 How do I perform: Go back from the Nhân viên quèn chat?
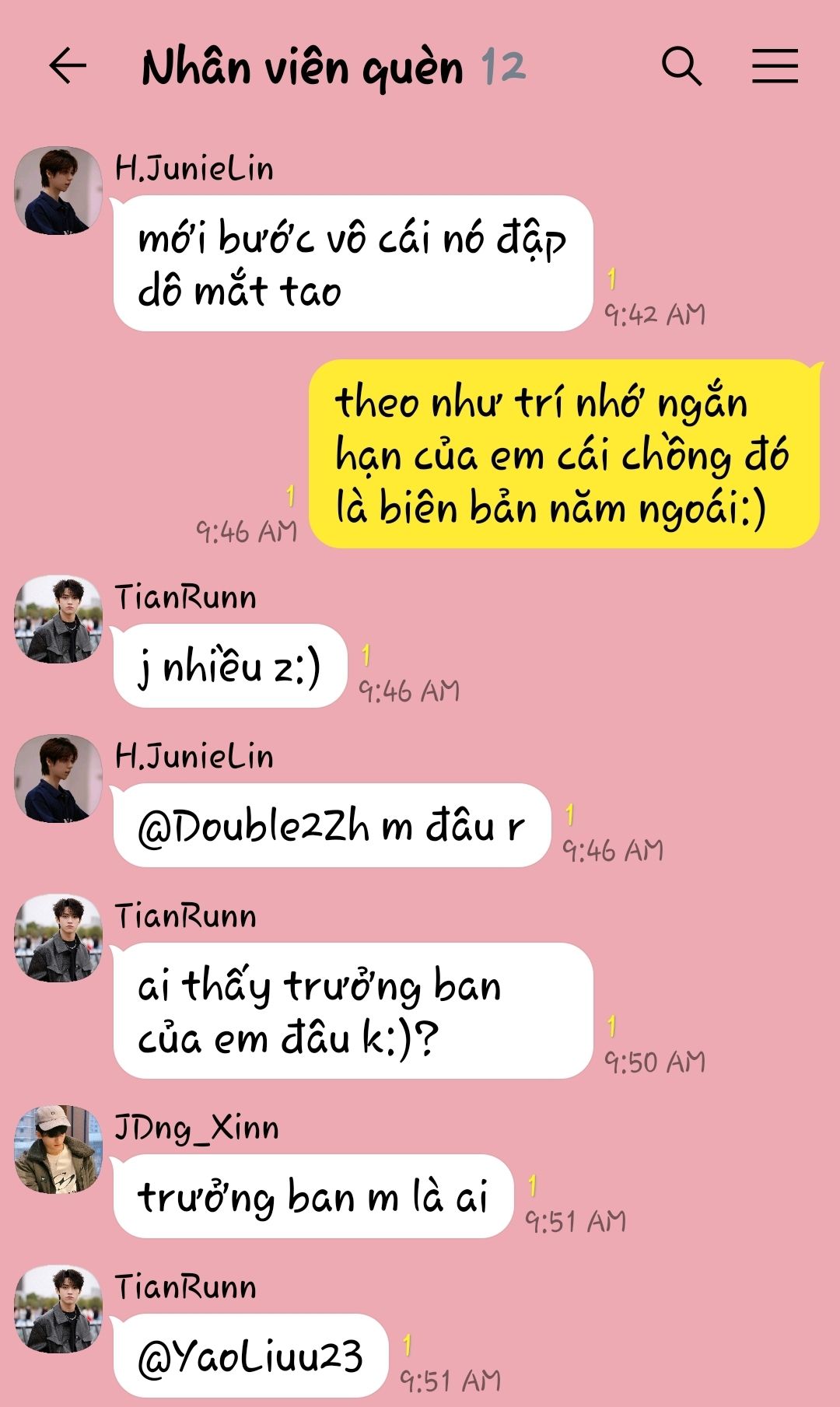tap(68, 65)
